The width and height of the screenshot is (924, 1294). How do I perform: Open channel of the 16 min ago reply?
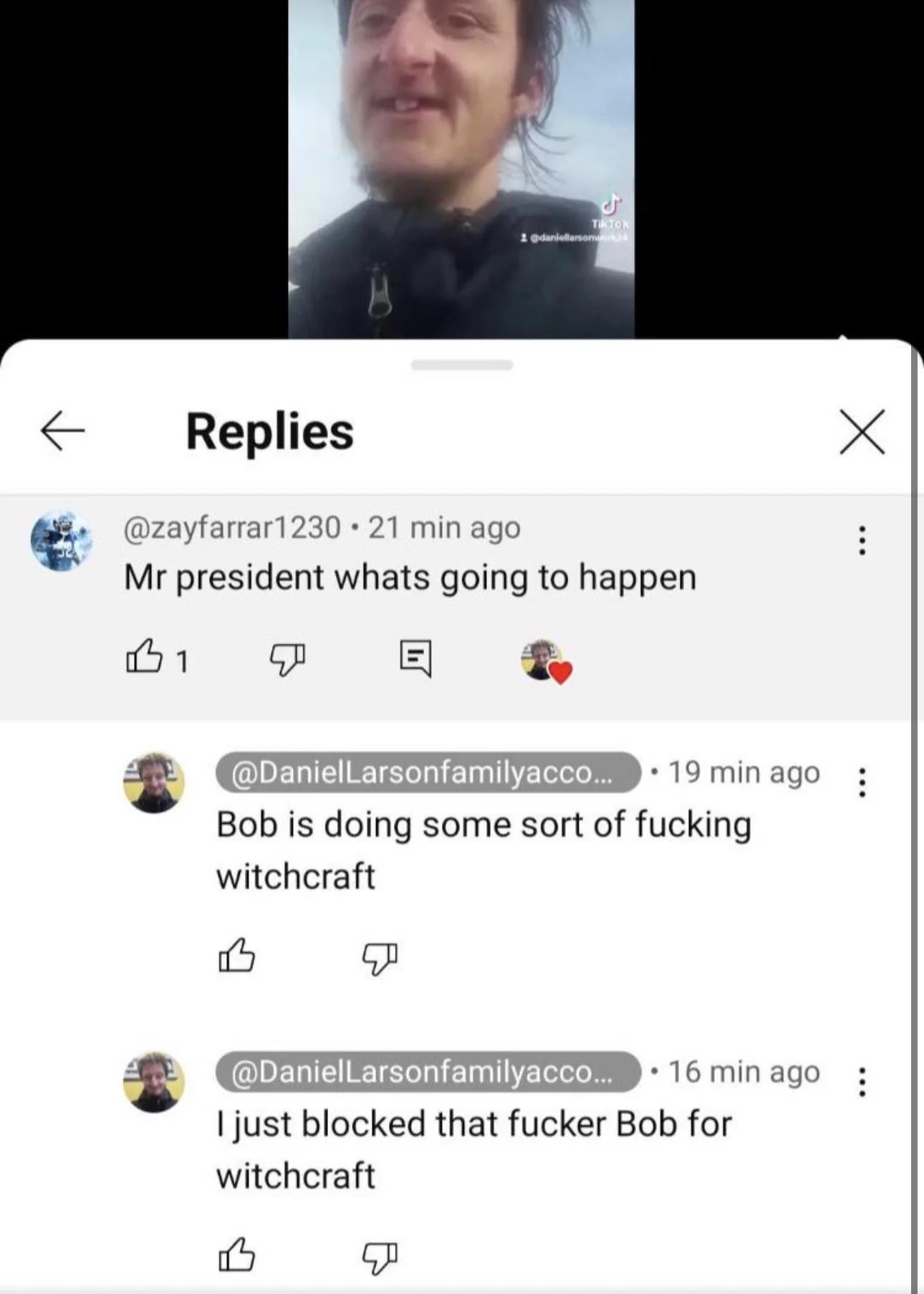click(428, 1072)
